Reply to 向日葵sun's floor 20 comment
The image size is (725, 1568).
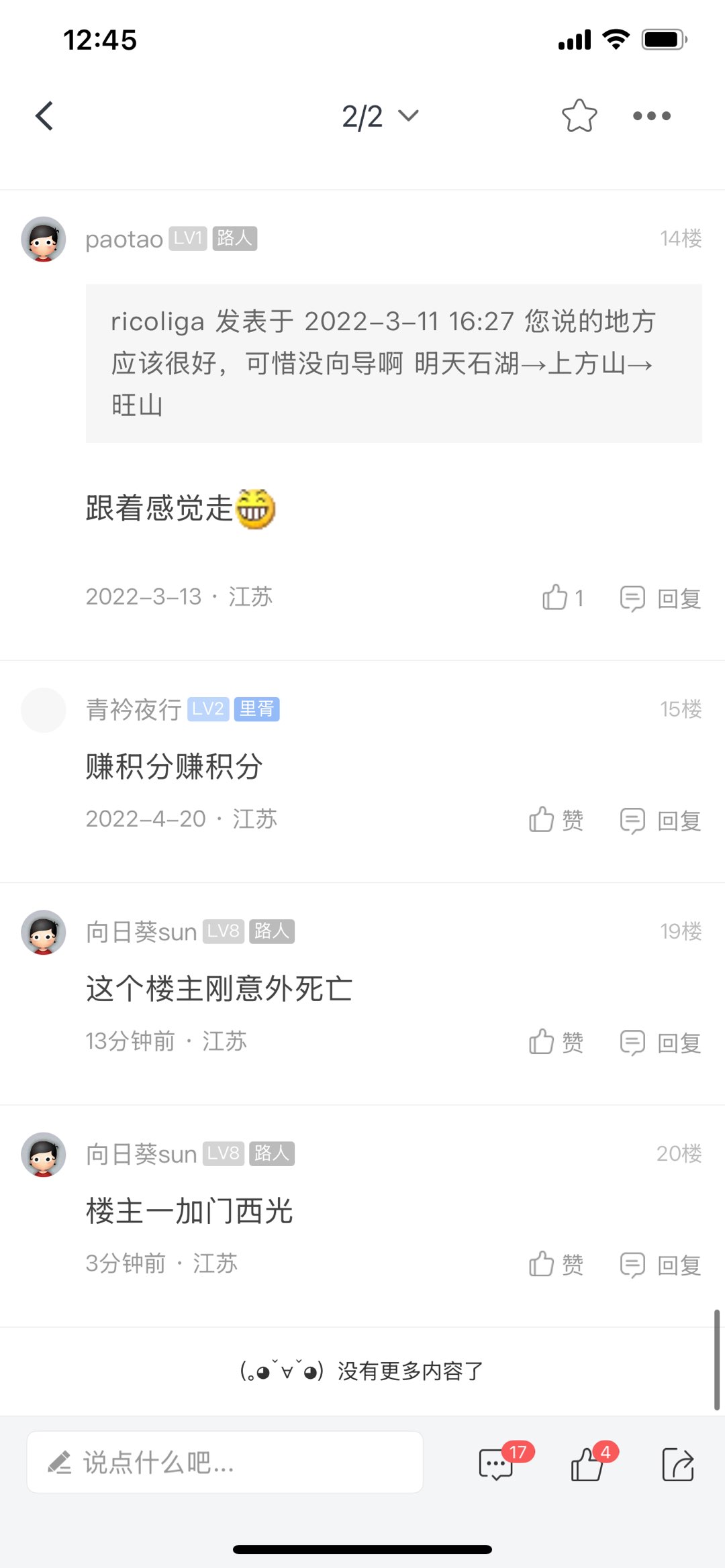[x=661, y=1265]
